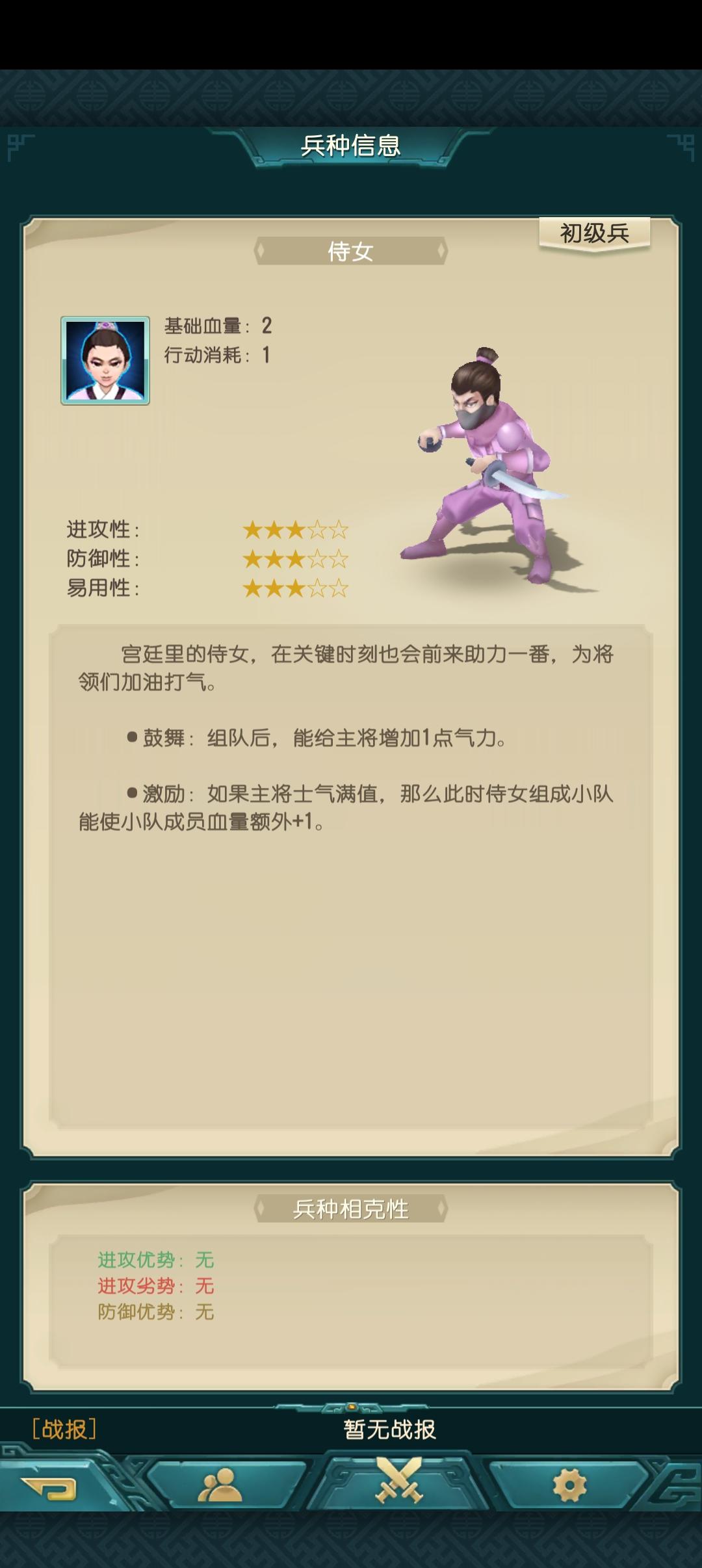Open the friends people icon tab

[221, 1485]
